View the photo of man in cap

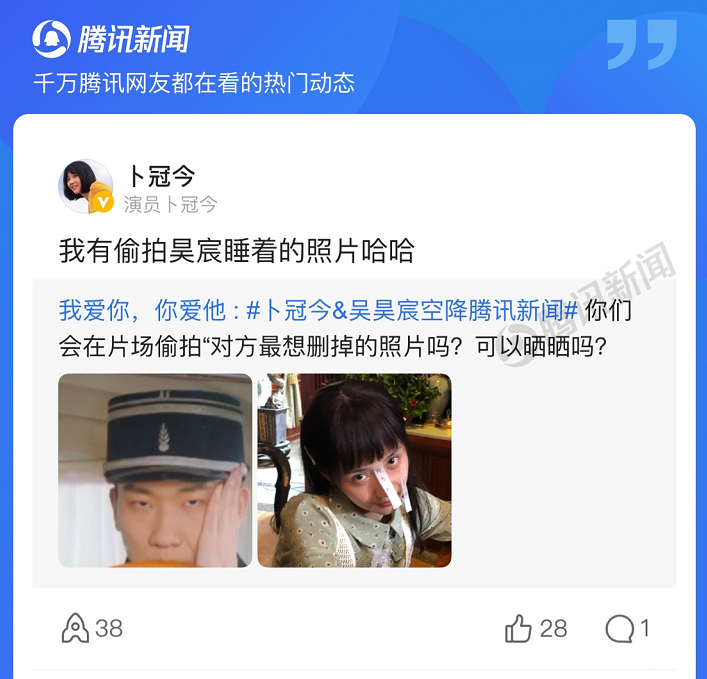tap(155, 470)
